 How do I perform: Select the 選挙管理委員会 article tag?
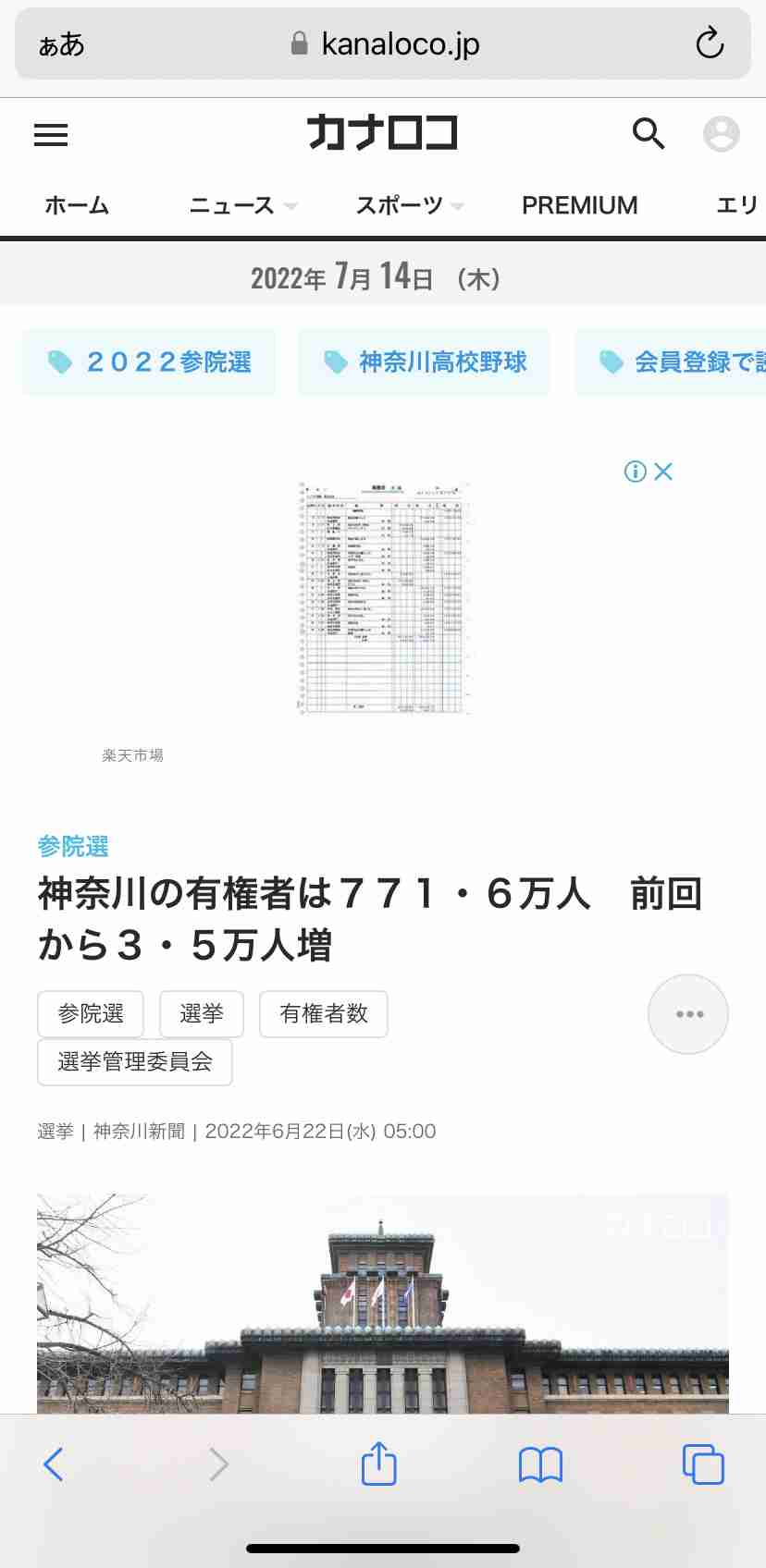(135, 1062)
